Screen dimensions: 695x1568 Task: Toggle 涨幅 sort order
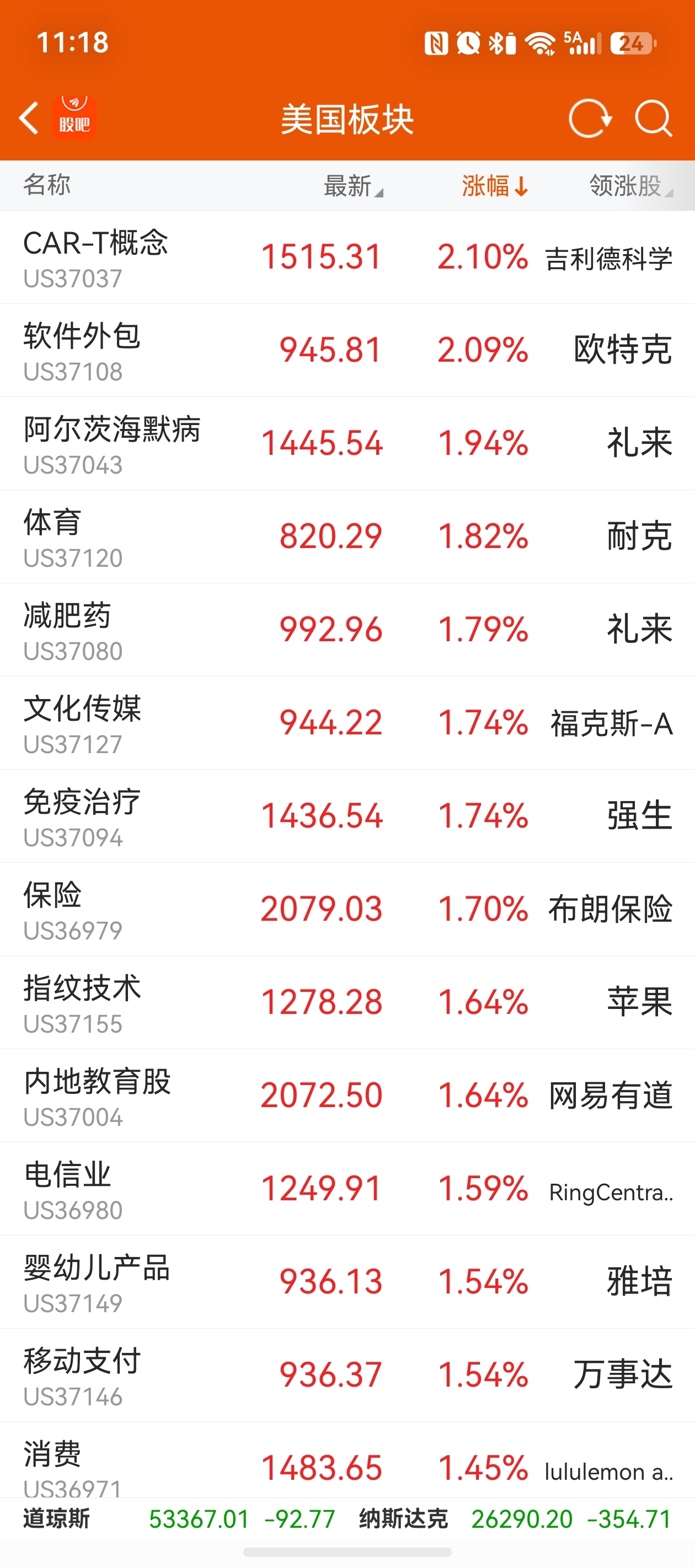coord(495,186)
